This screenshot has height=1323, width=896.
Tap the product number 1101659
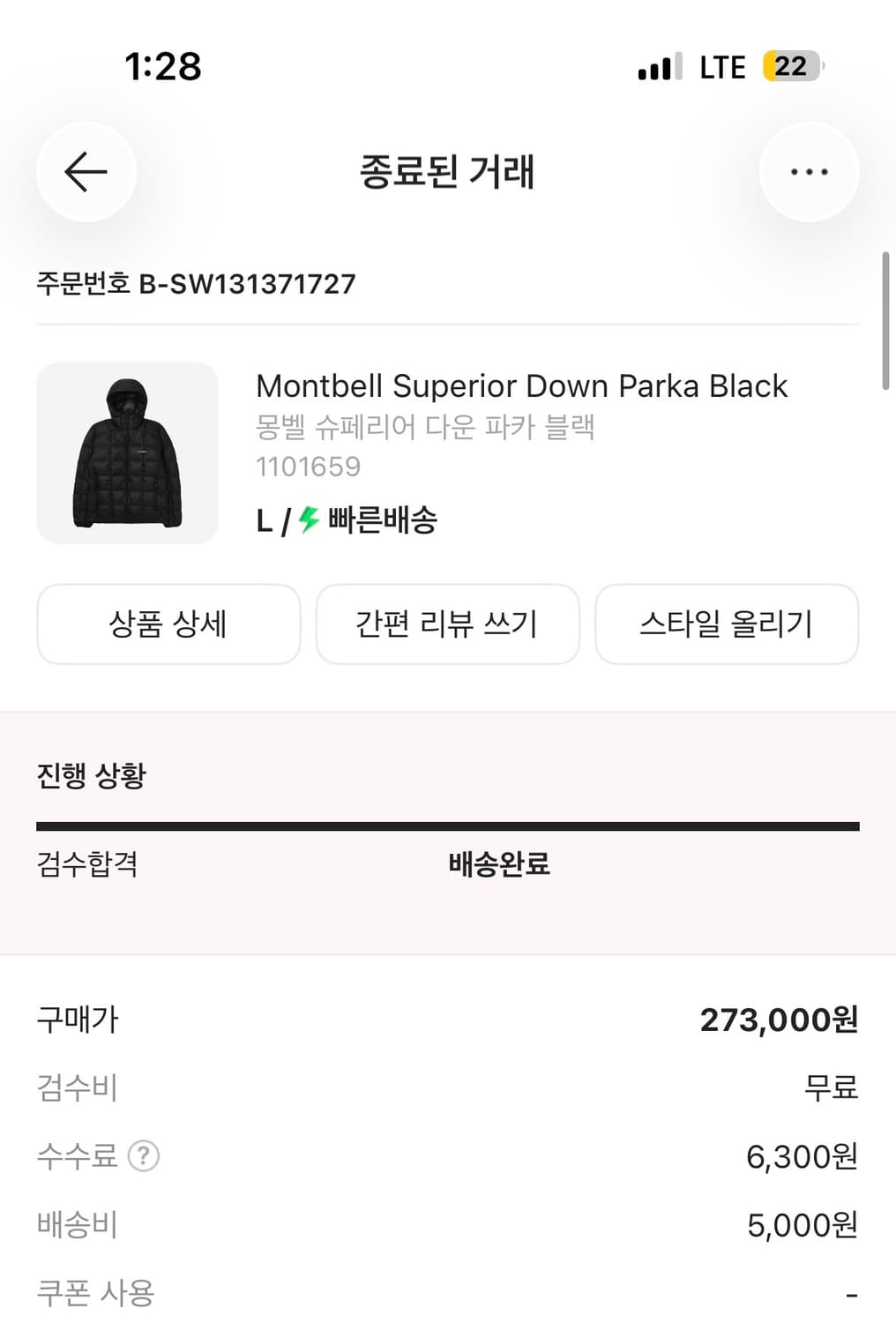click(307, 467)
